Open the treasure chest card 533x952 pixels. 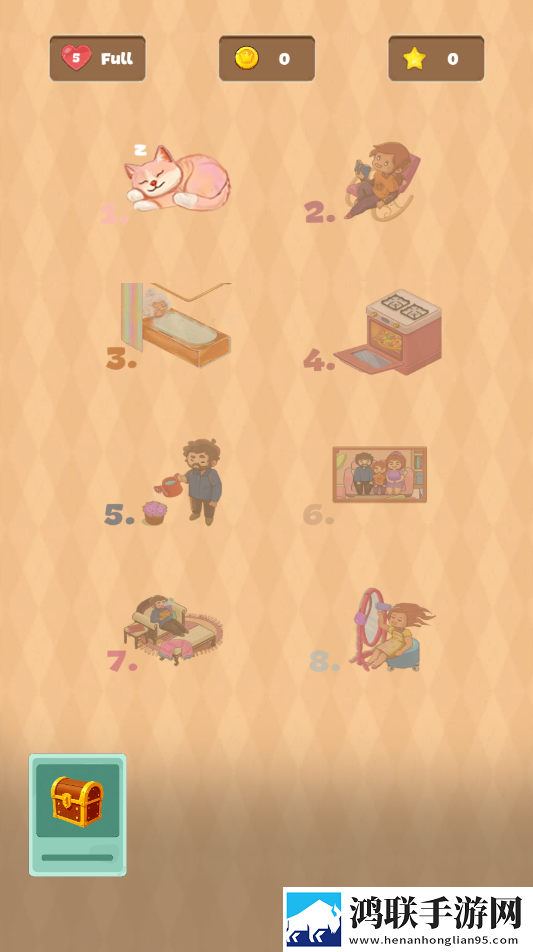point(78,815)
